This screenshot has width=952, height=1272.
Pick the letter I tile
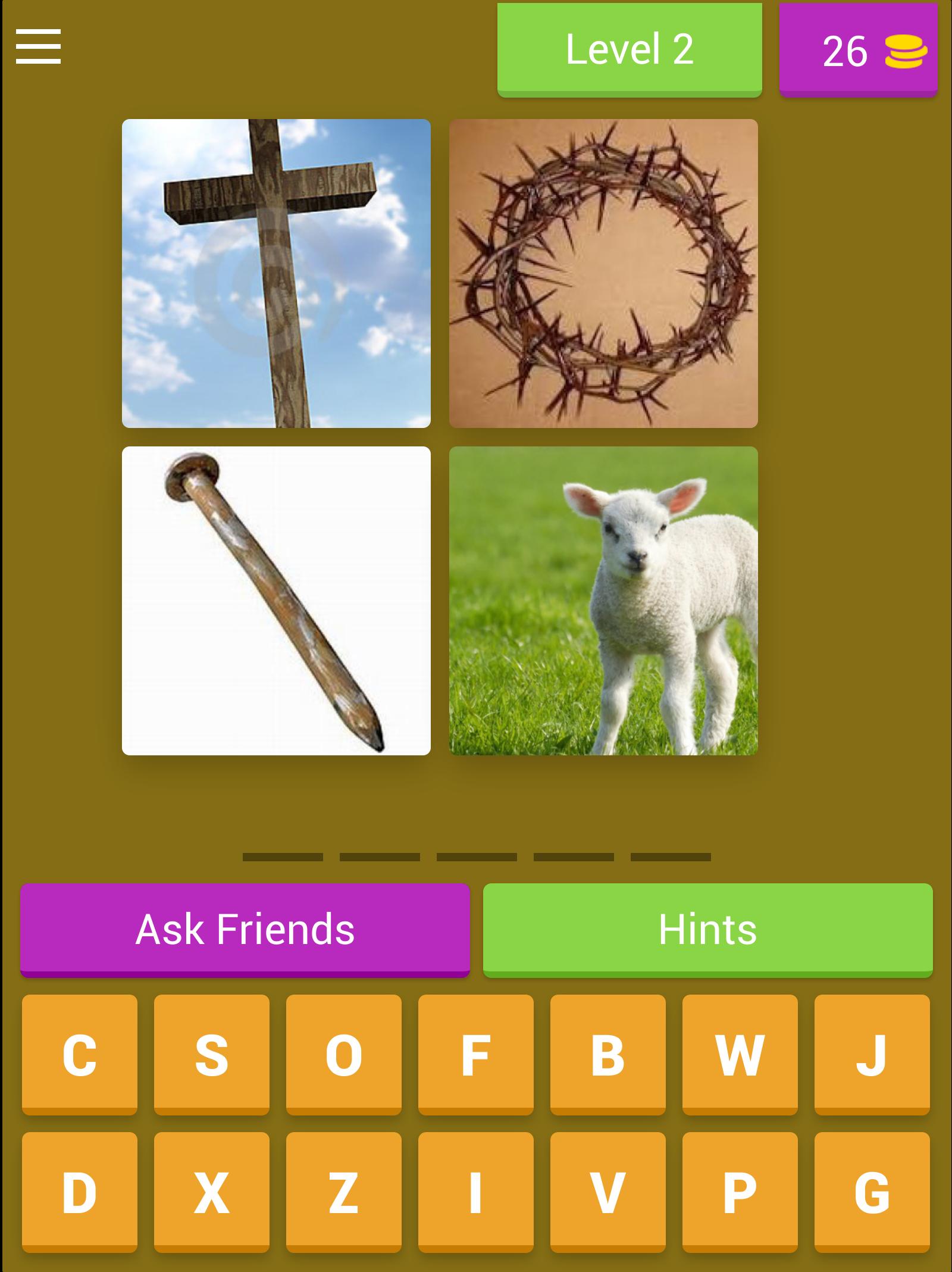click(x=476, y=1192)
